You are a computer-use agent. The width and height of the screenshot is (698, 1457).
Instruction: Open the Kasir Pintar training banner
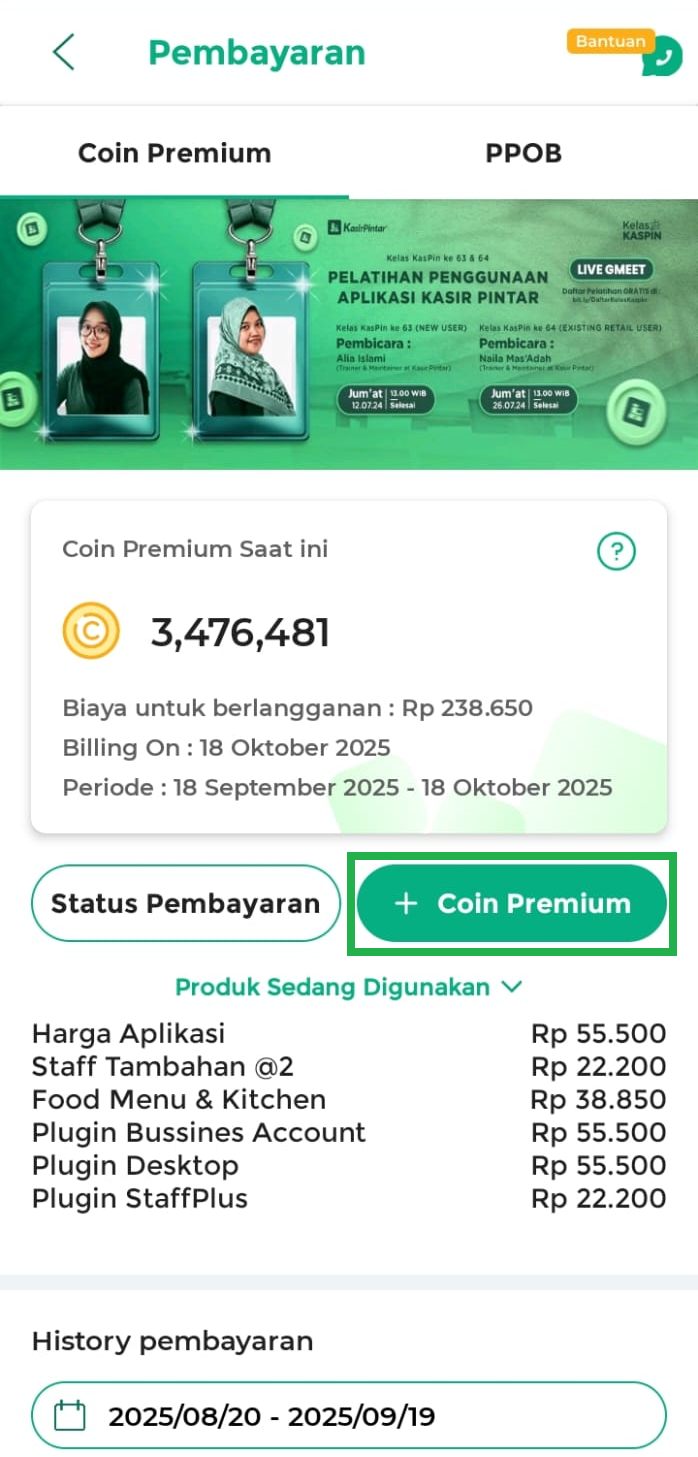click(x=349, y=333)
